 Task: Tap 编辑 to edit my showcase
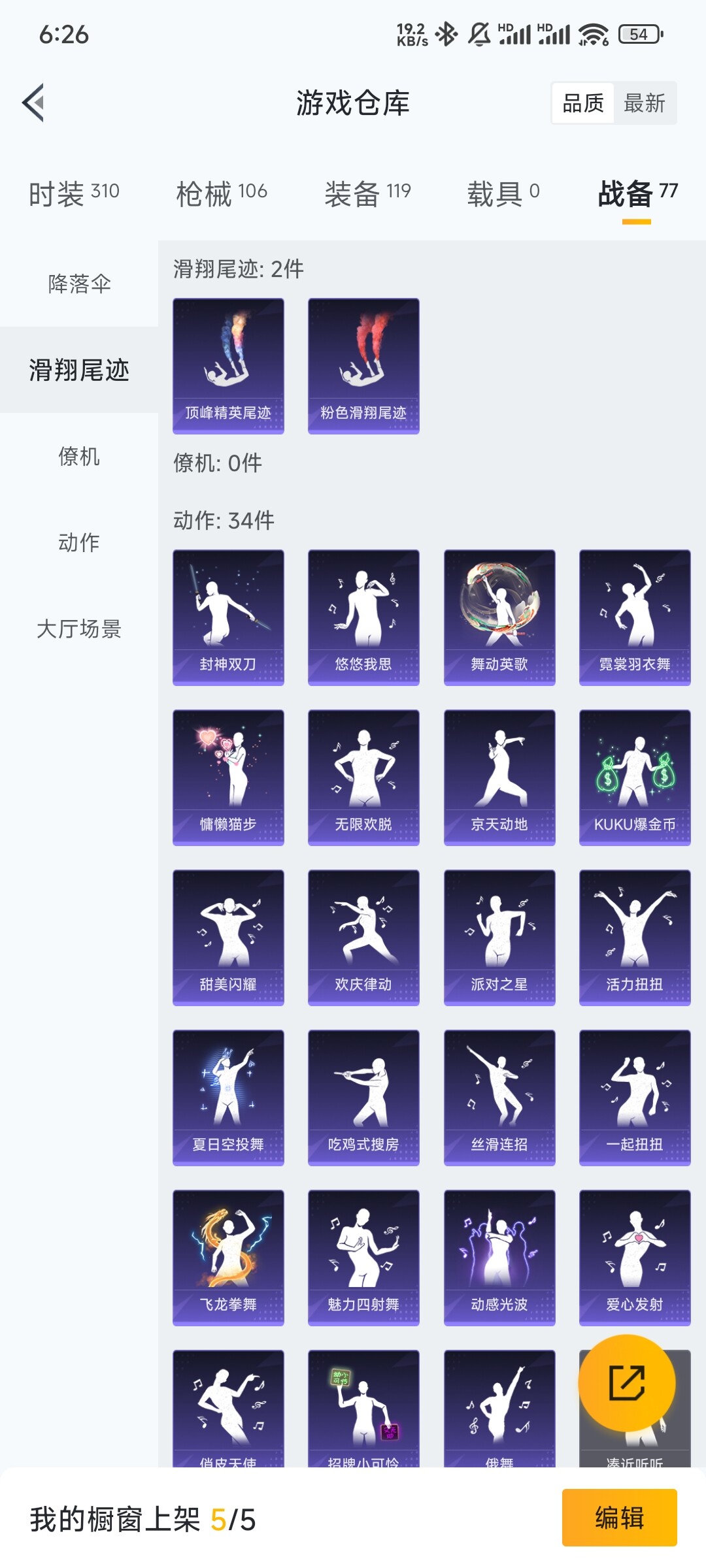(619, 1517)
